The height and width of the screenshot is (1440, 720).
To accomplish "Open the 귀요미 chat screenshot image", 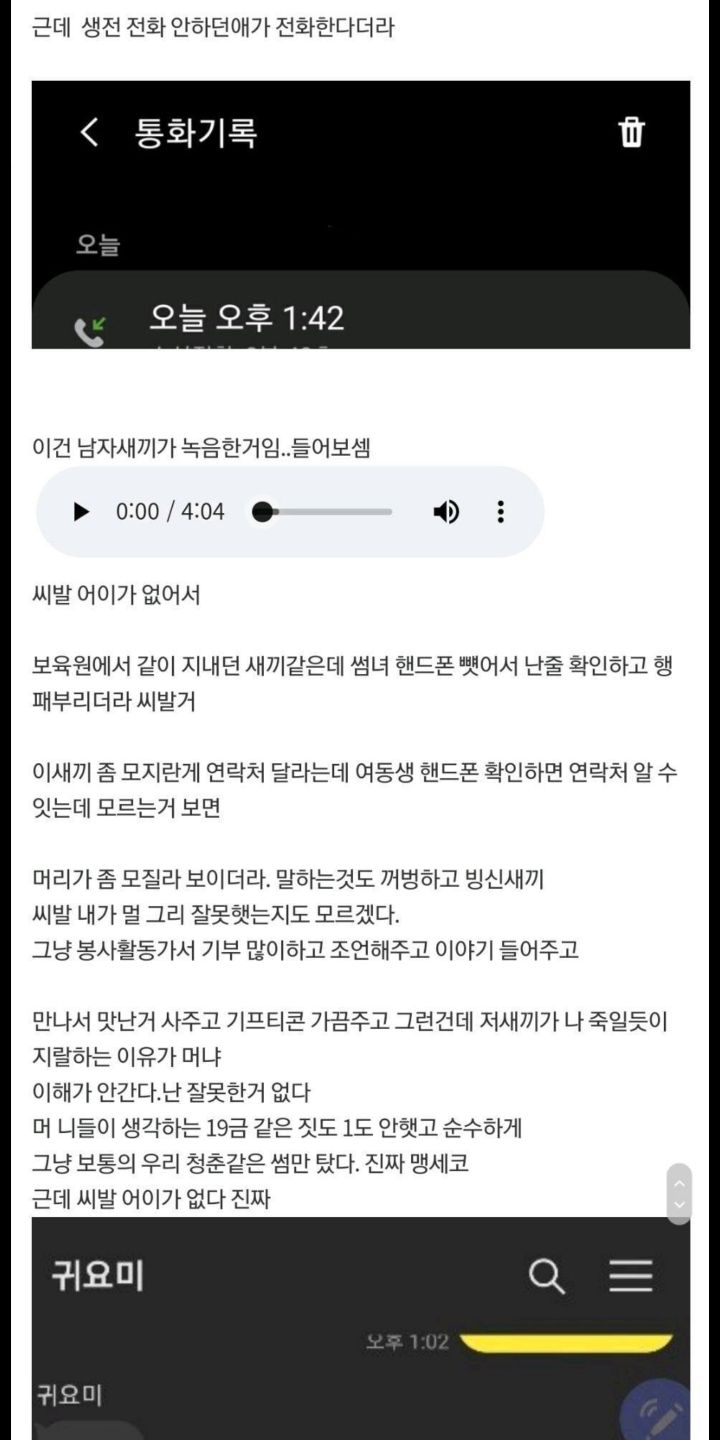I will [361, 1328].
